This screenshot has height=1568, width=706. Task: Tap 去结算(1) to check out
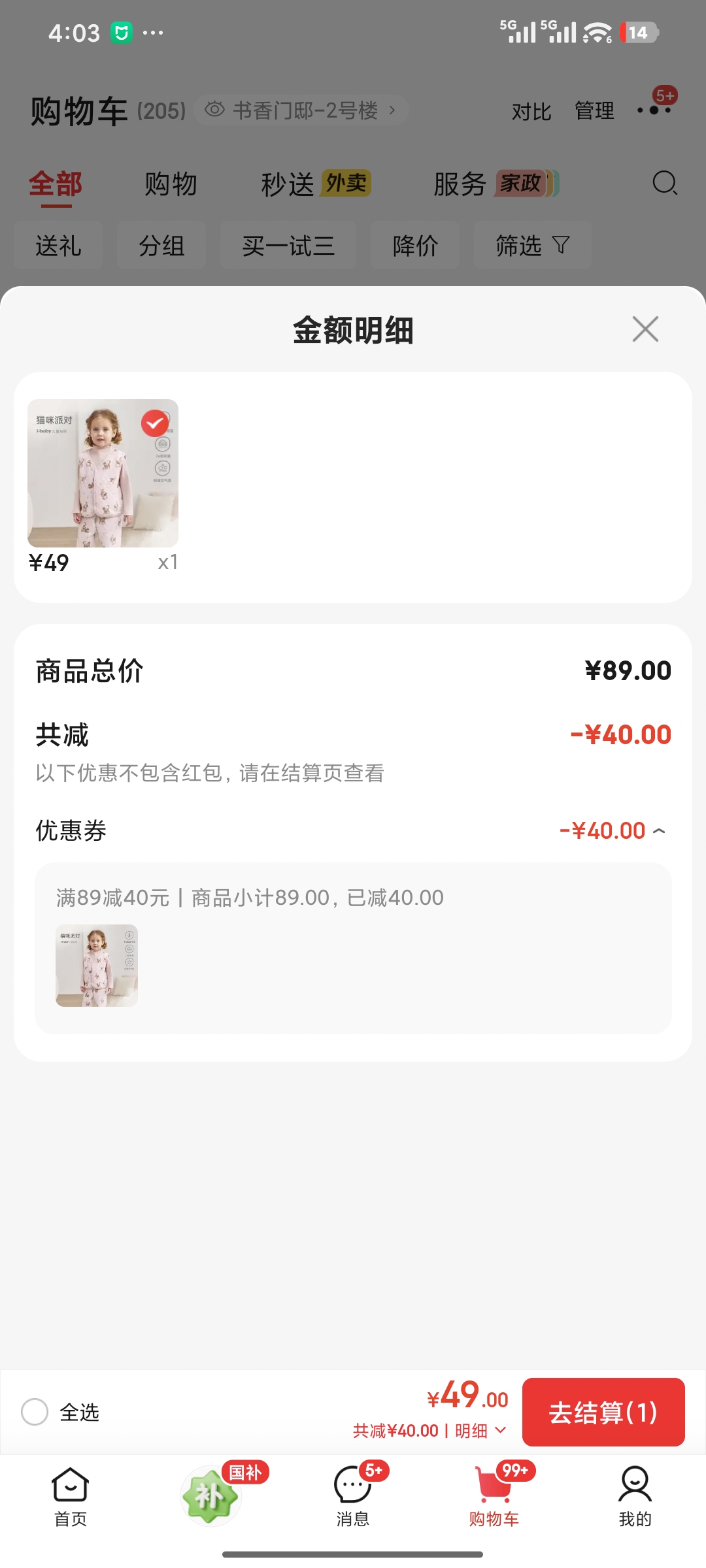(x=603, y=1412)
